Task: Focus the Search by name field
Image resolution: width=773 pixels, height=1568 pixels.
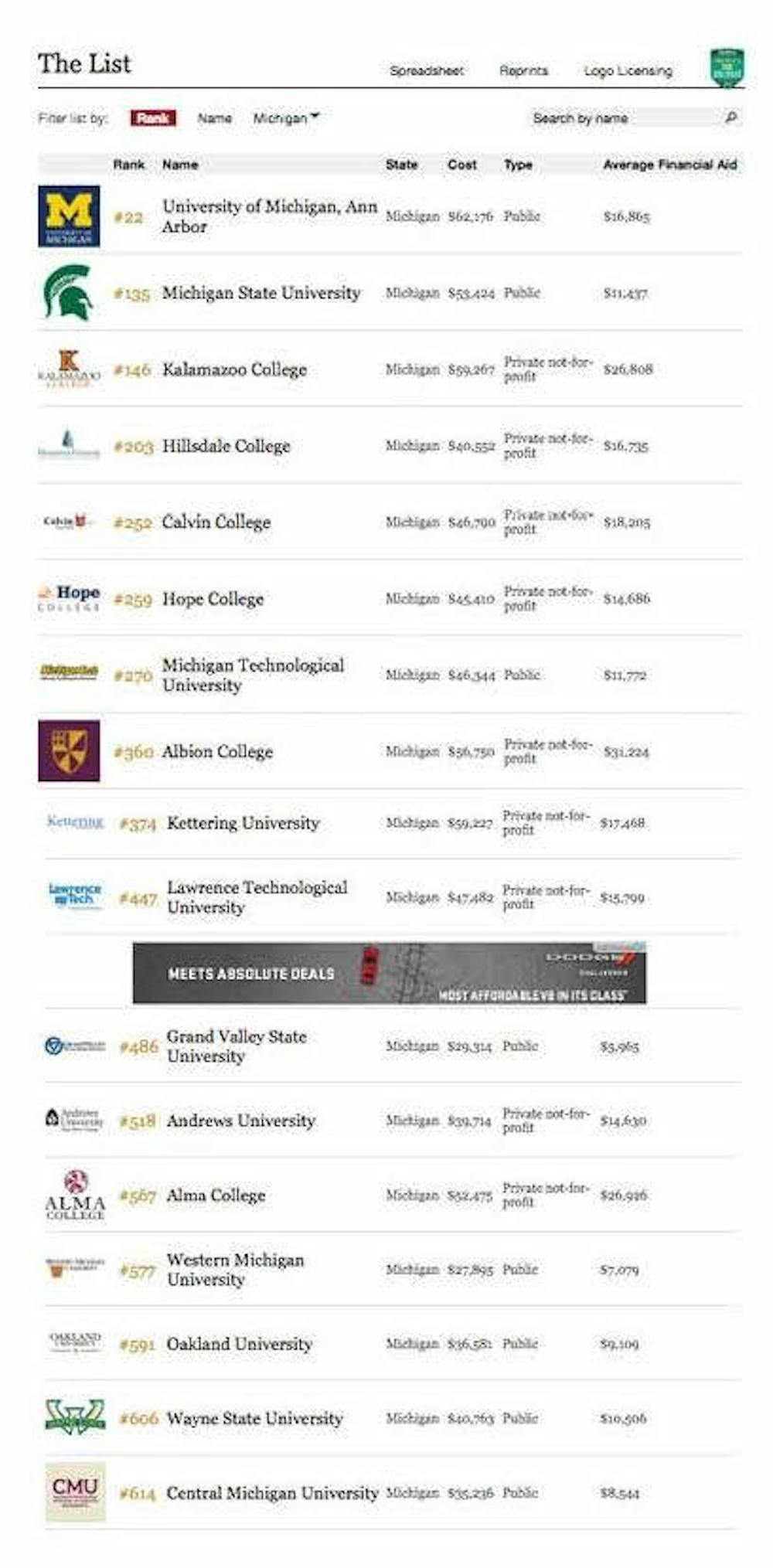Action: (x=622, y=118)
